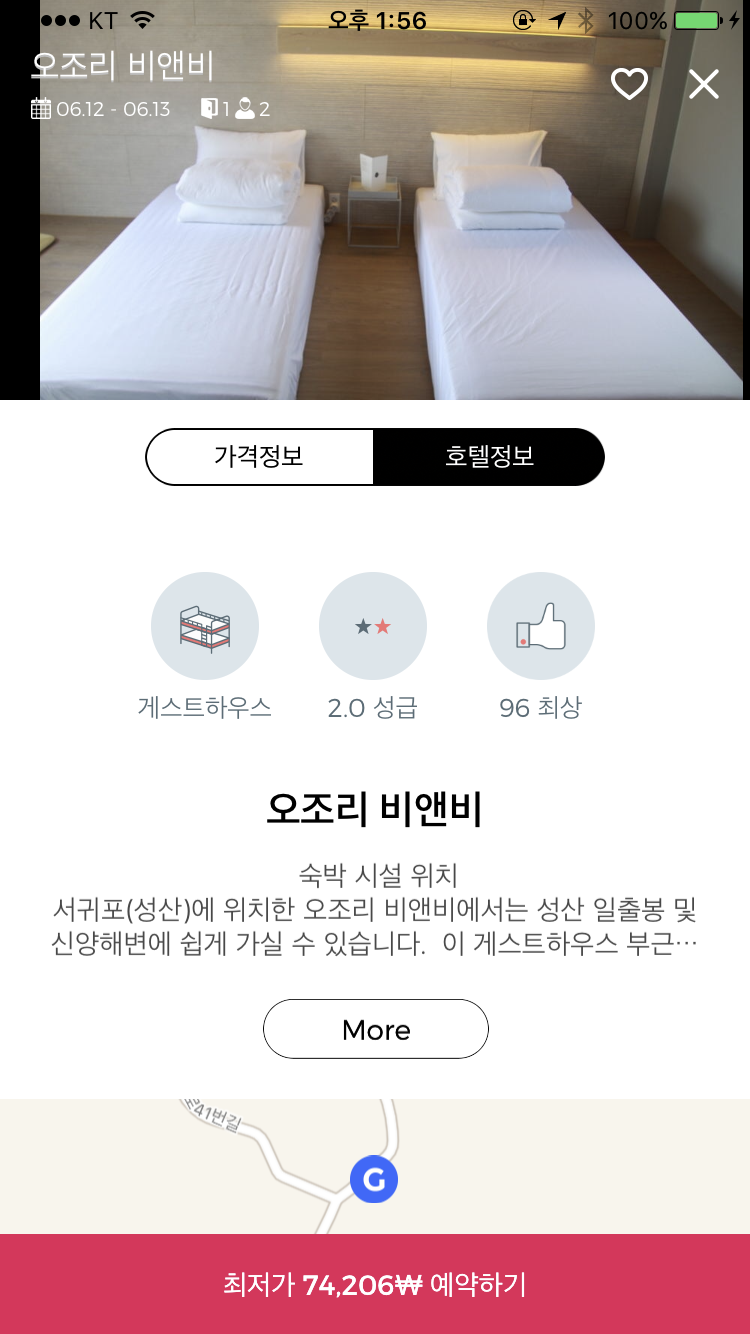Tap the 2.0 star rating icon
Viewport: 750px width, 1334px height.
point(373,626)
